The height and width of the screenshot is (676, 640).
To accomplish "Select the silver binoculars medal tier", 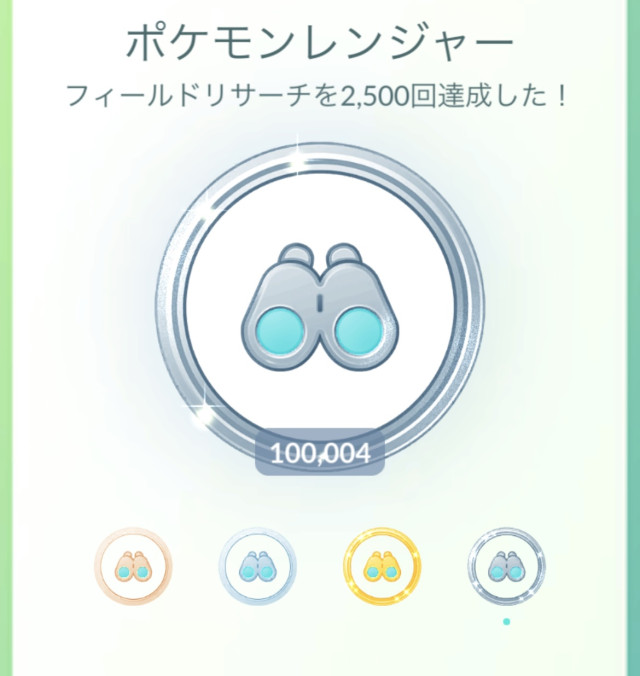I will 257,567.
